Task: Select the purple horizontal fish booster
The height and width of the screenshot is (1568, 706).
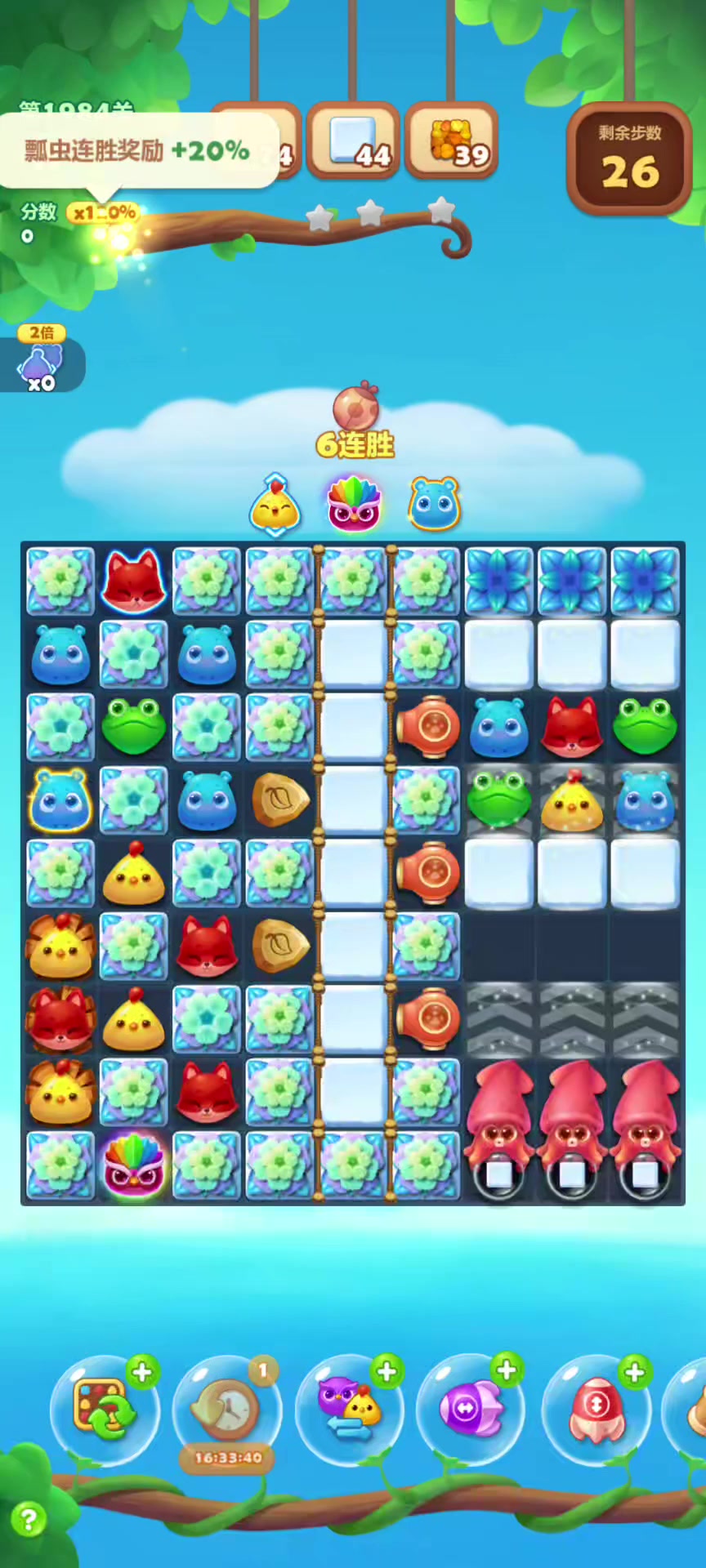Action: pyautogui.click(x=470, y=1408)
